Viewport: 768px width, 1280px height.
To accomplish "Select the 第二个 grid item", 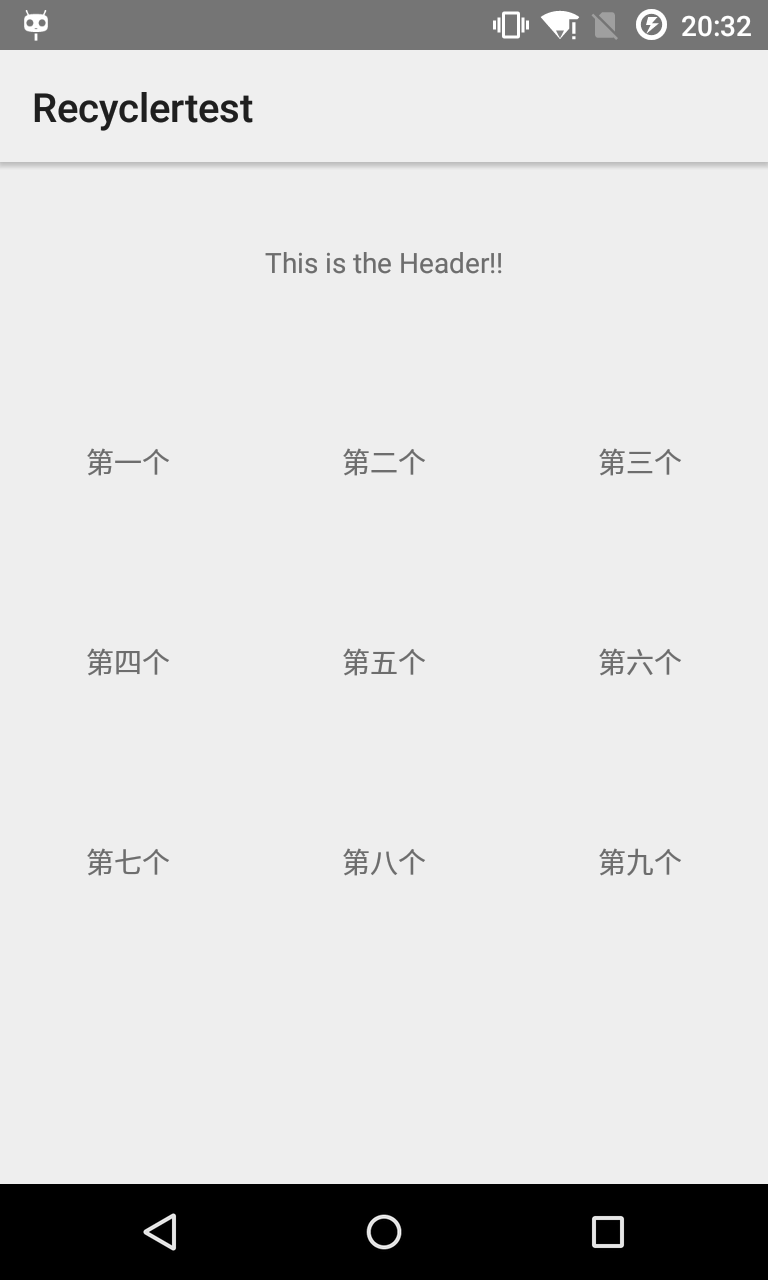I will coord(384,462).
